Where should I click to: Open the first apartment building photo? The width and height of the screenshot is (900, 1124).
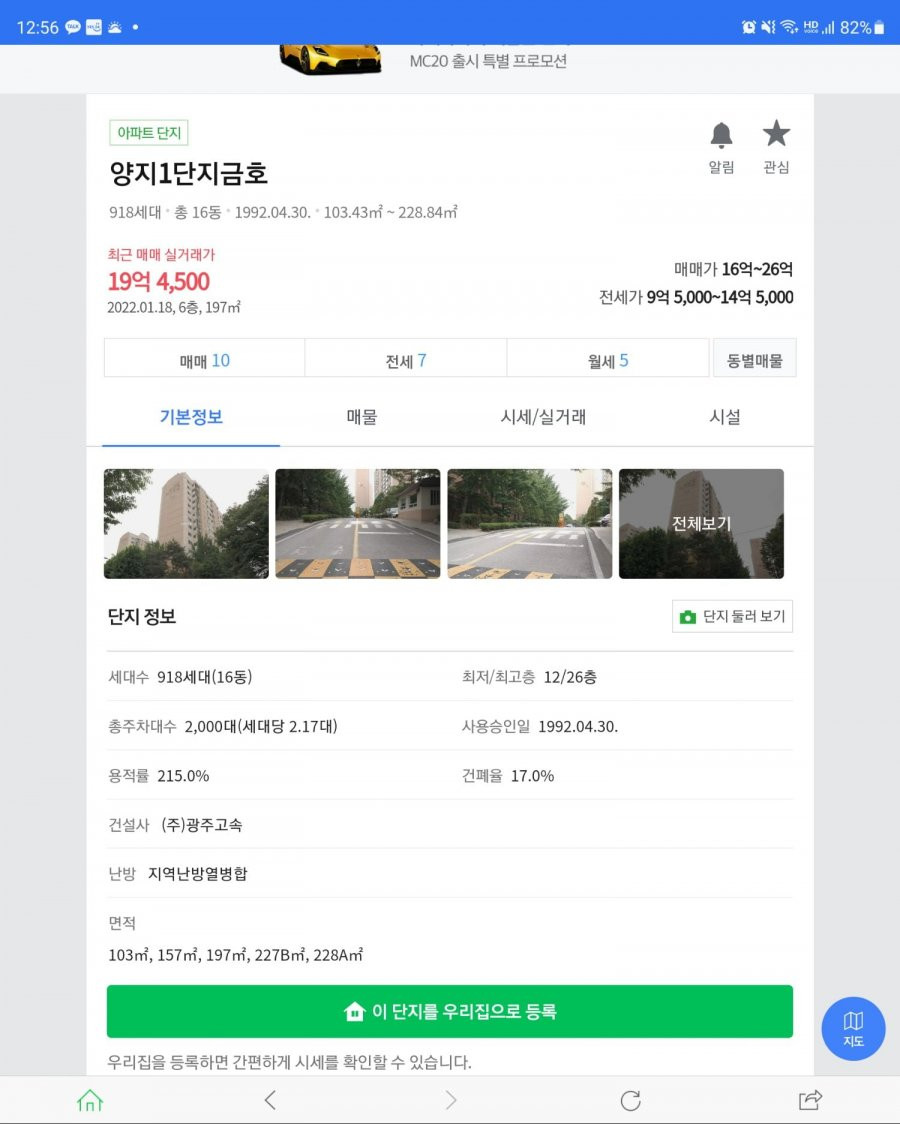186,524
